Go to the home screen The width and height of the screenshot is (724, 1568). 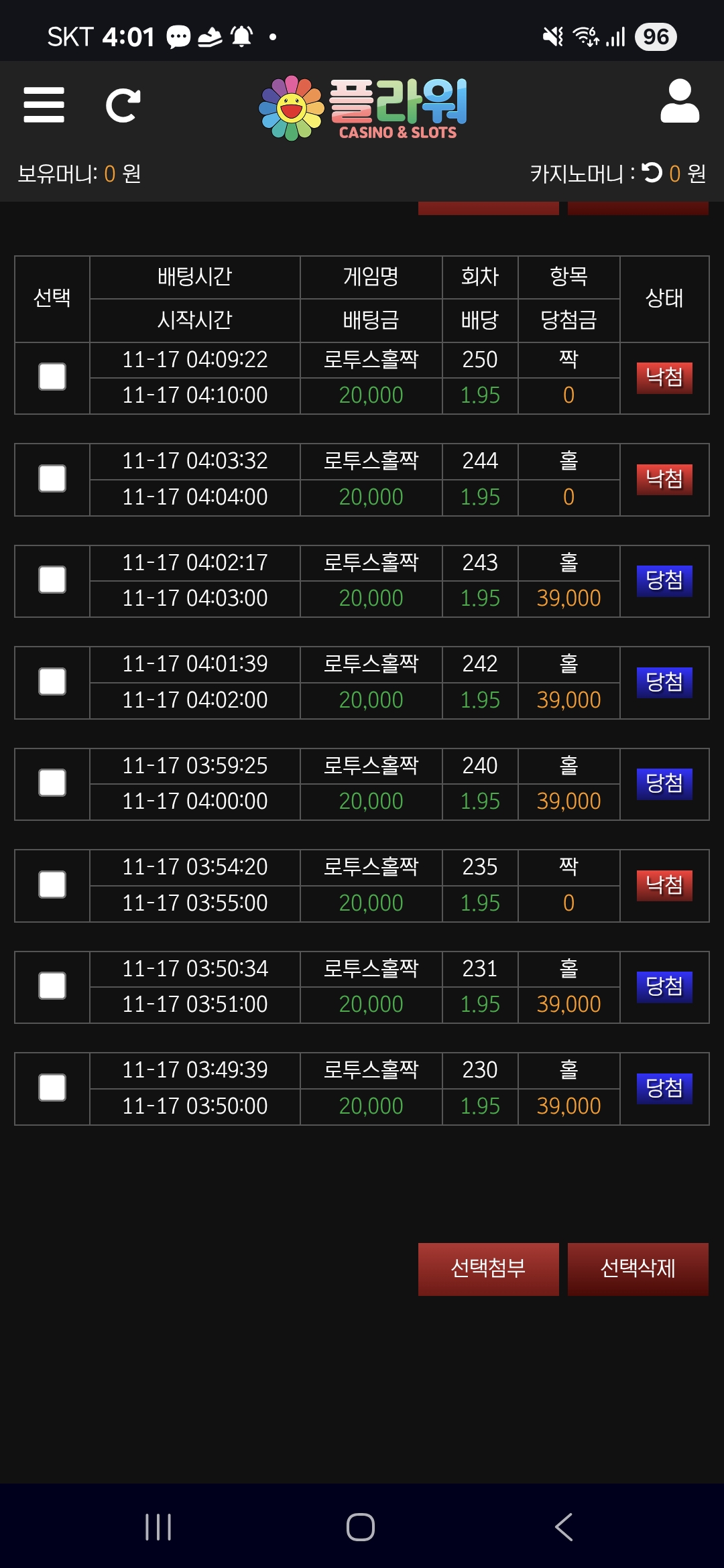(361, 1527)
